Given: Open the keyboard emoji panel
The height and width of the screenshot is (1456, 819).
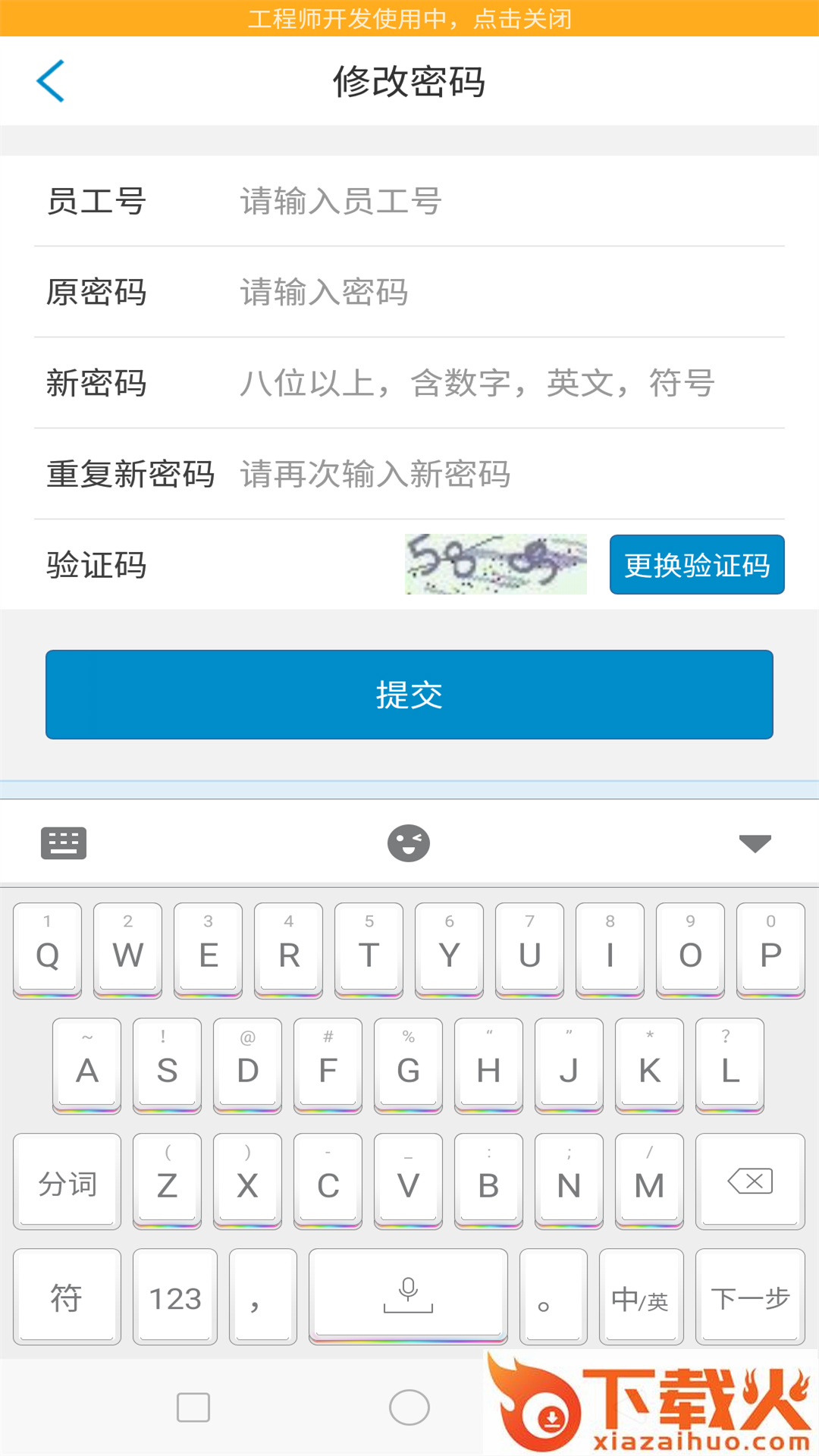Looking at the screenshot, I should pyautogui.click(x=409, y=843).
